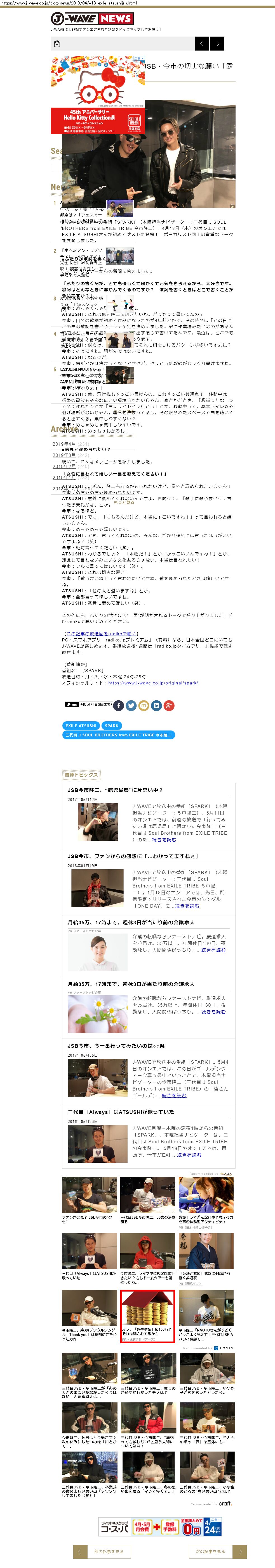Open the EXILE ATSUSHI tag
The height and width of the screenshot is (1568, 275).
(81, 725)
